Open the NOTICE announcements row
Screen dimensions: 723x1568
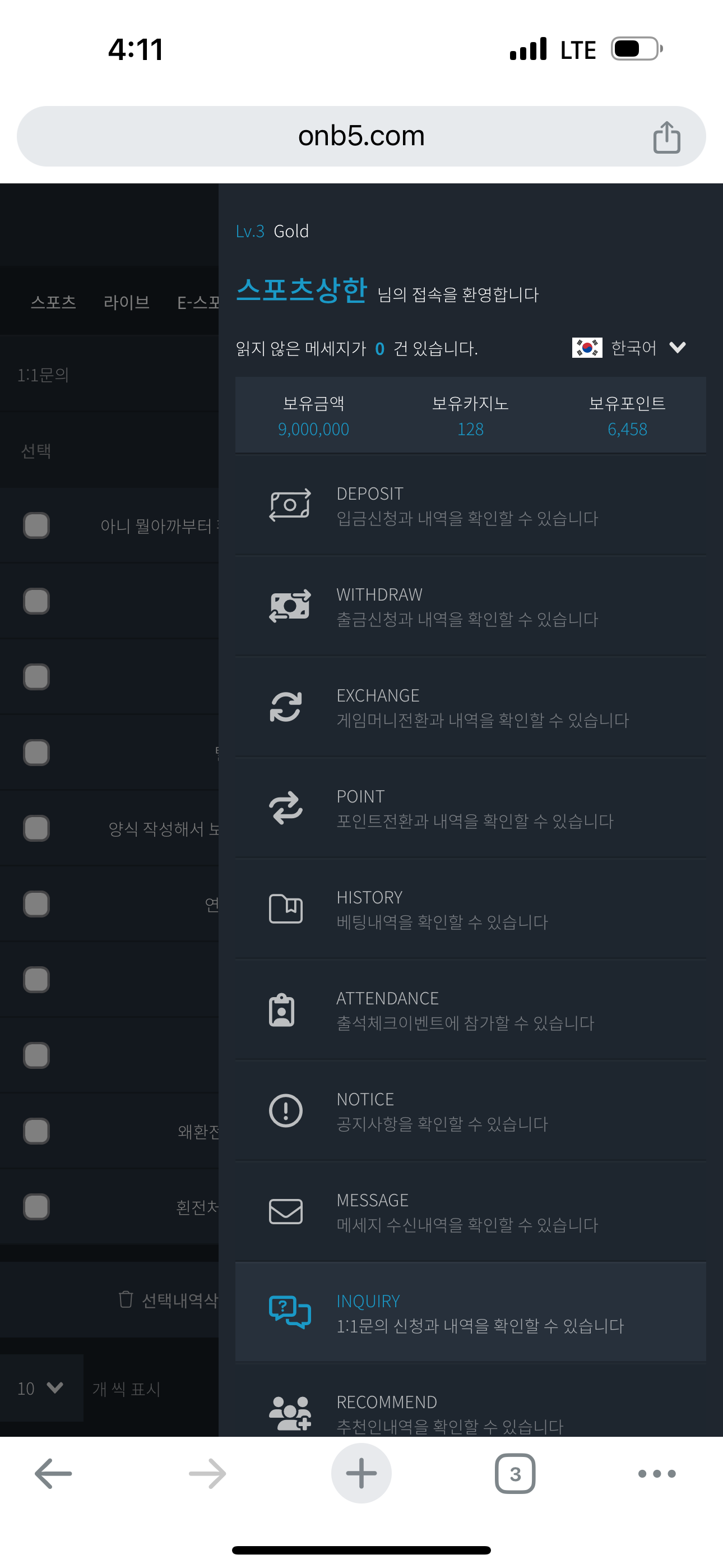[x=470, y=1112]
